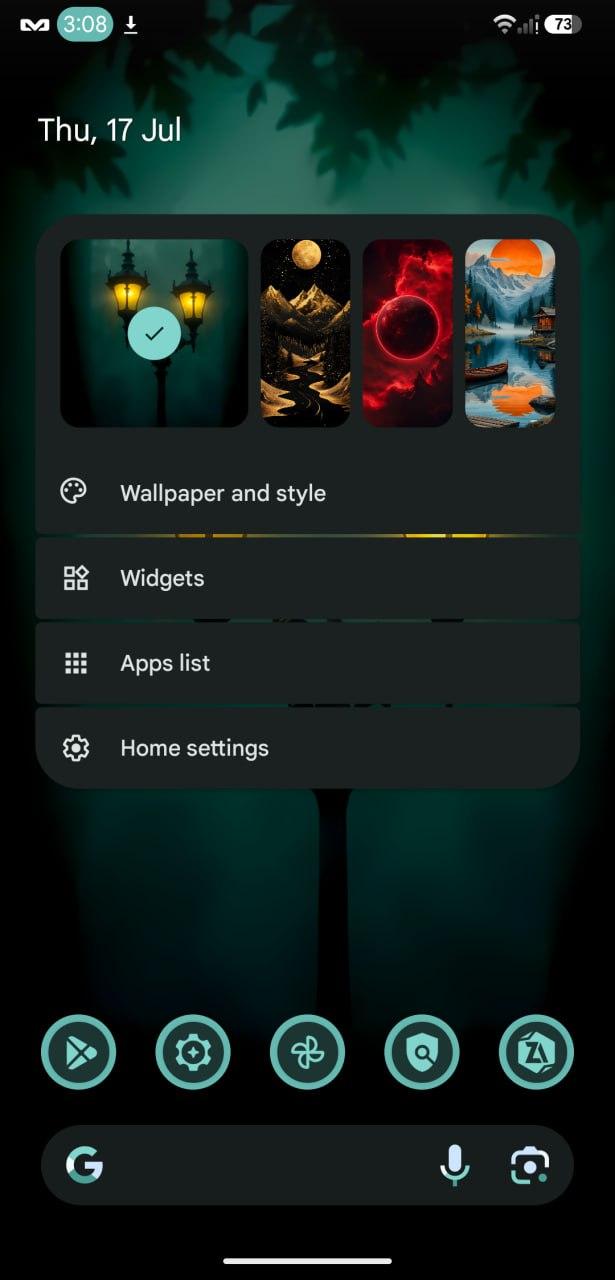615x1280 pixels.
Task: Select the golden mountains moon wallpaper
Action: [305, 333]
